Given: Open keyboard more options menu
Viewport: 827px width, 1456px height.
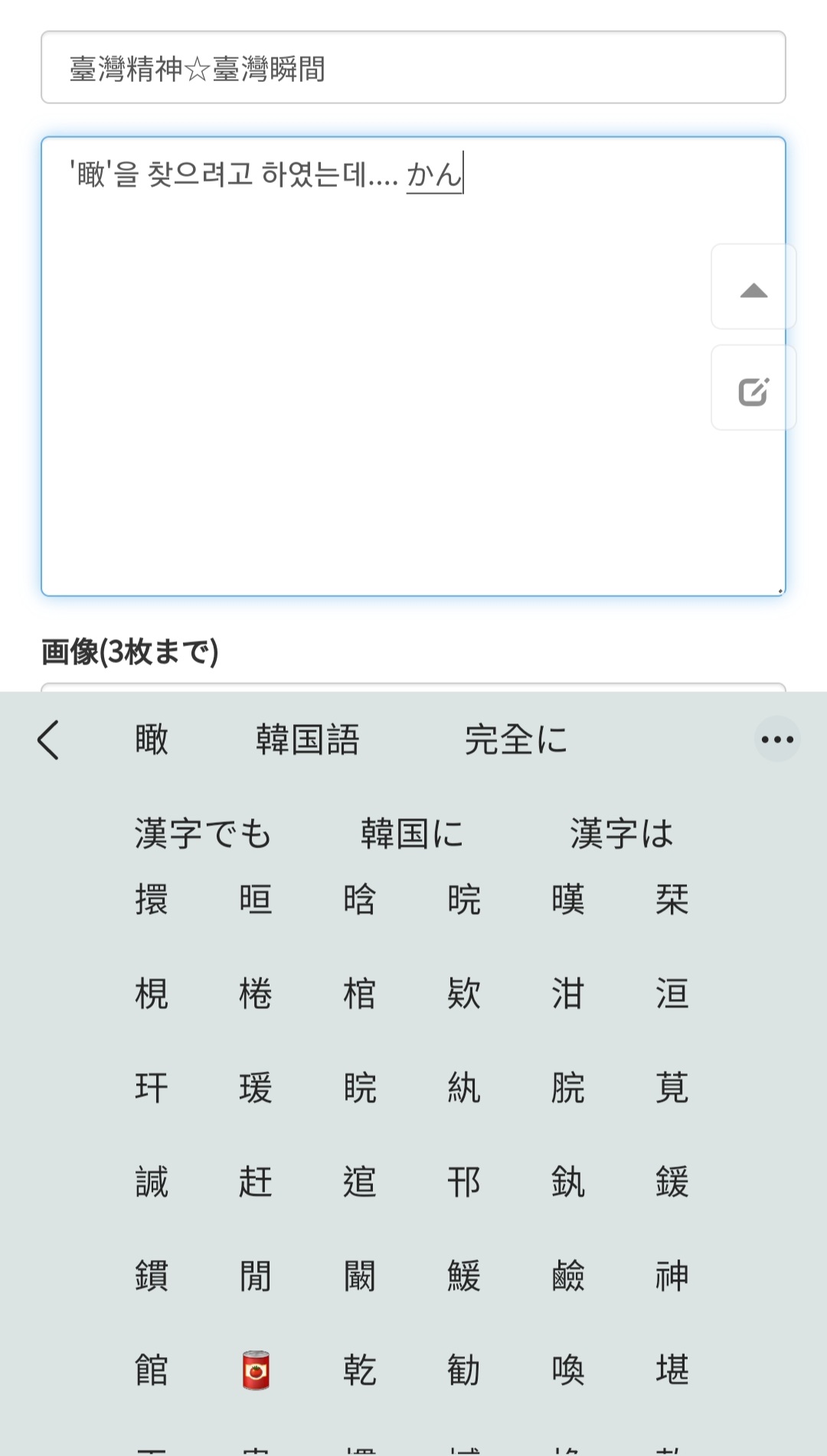Looking at the screenshot, I should (777, 739).
